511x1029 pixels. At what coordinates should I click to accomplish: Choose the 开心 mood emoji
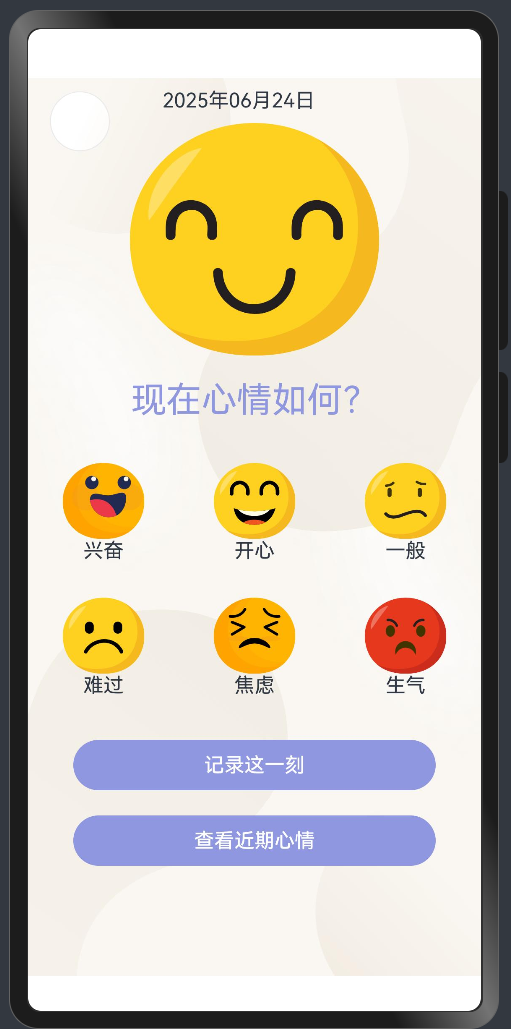coord(255,501)
